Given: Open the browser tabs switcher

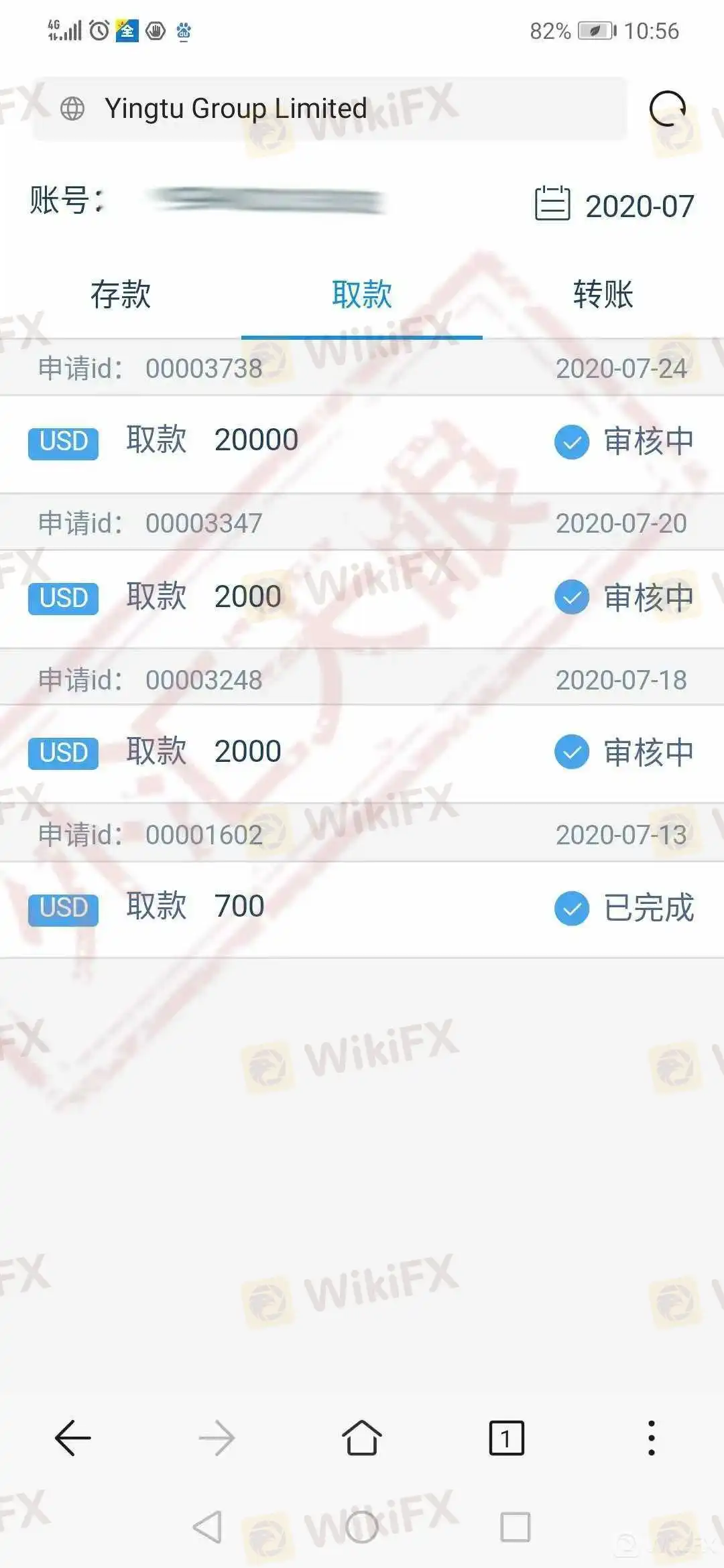Looking at the screenshot, I should click(x=507, y=1438).
